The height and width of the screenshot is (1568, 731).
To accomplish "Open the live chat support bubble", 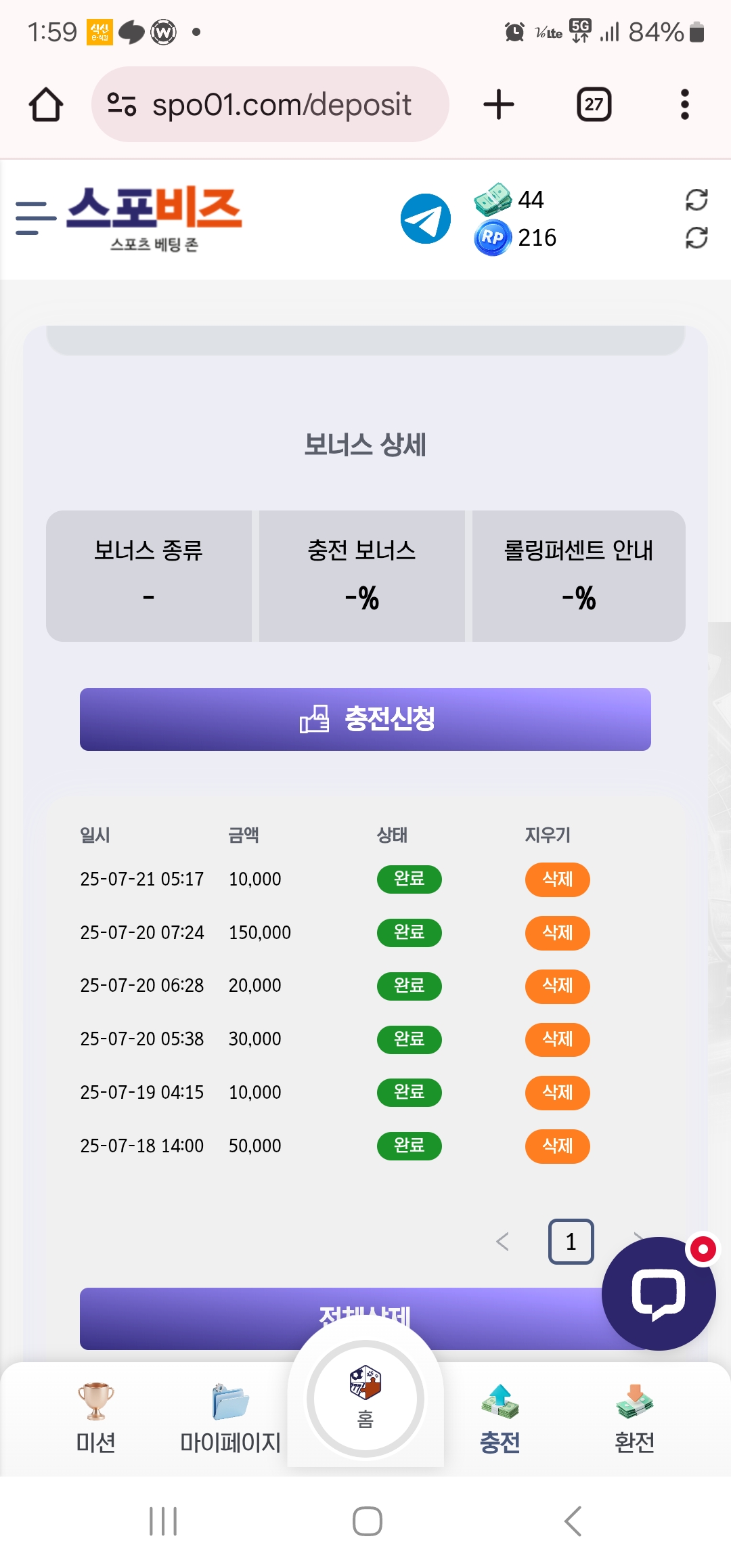I will tap(659, 1294).
